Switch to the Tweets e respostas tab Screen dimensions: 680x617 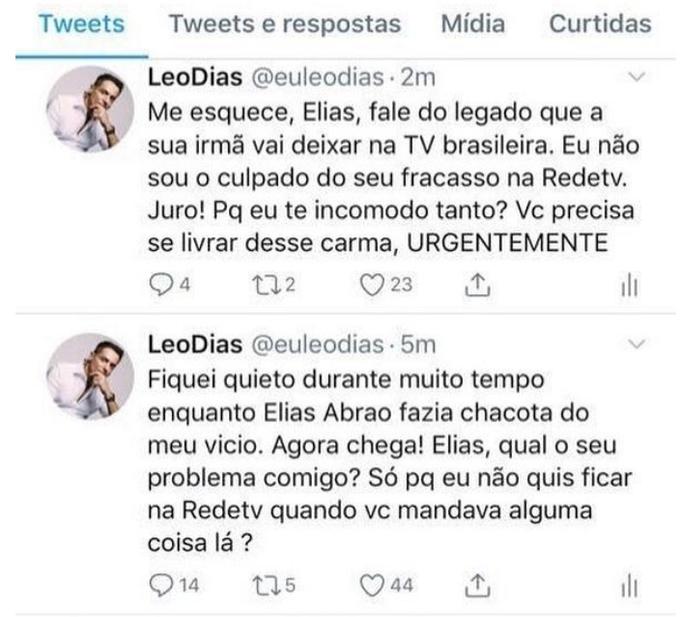pos(285,24)
